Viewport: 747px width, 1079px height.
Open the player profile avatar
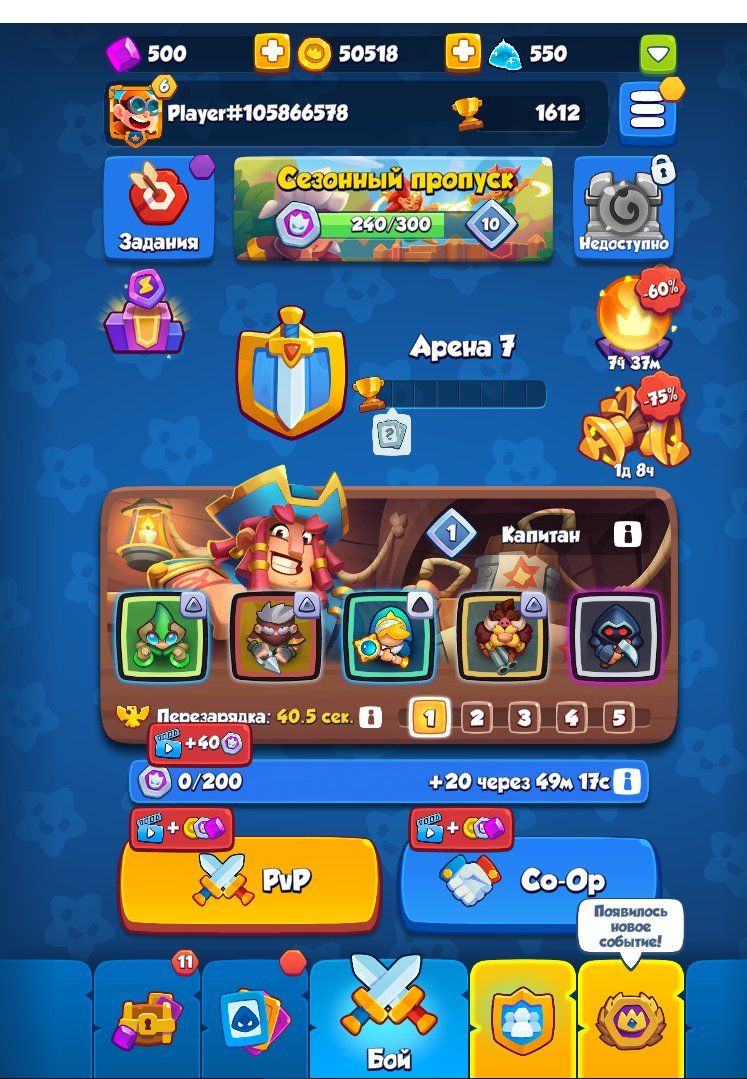pos(134,112)
